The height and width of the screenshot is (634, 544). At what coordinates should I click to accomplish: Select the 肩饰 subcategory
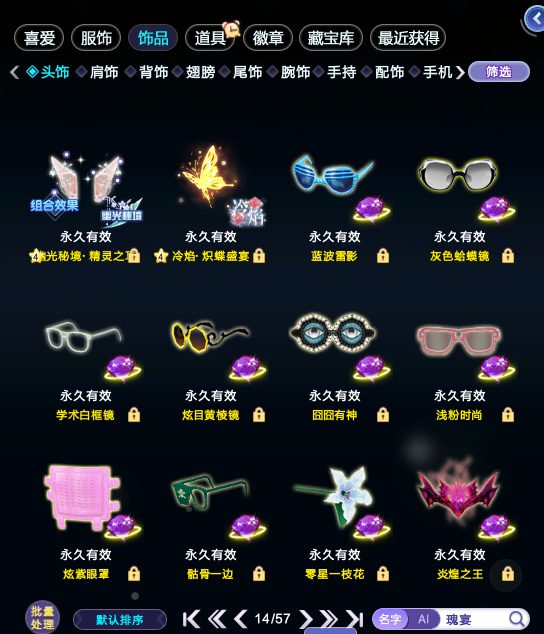point(99,72)
